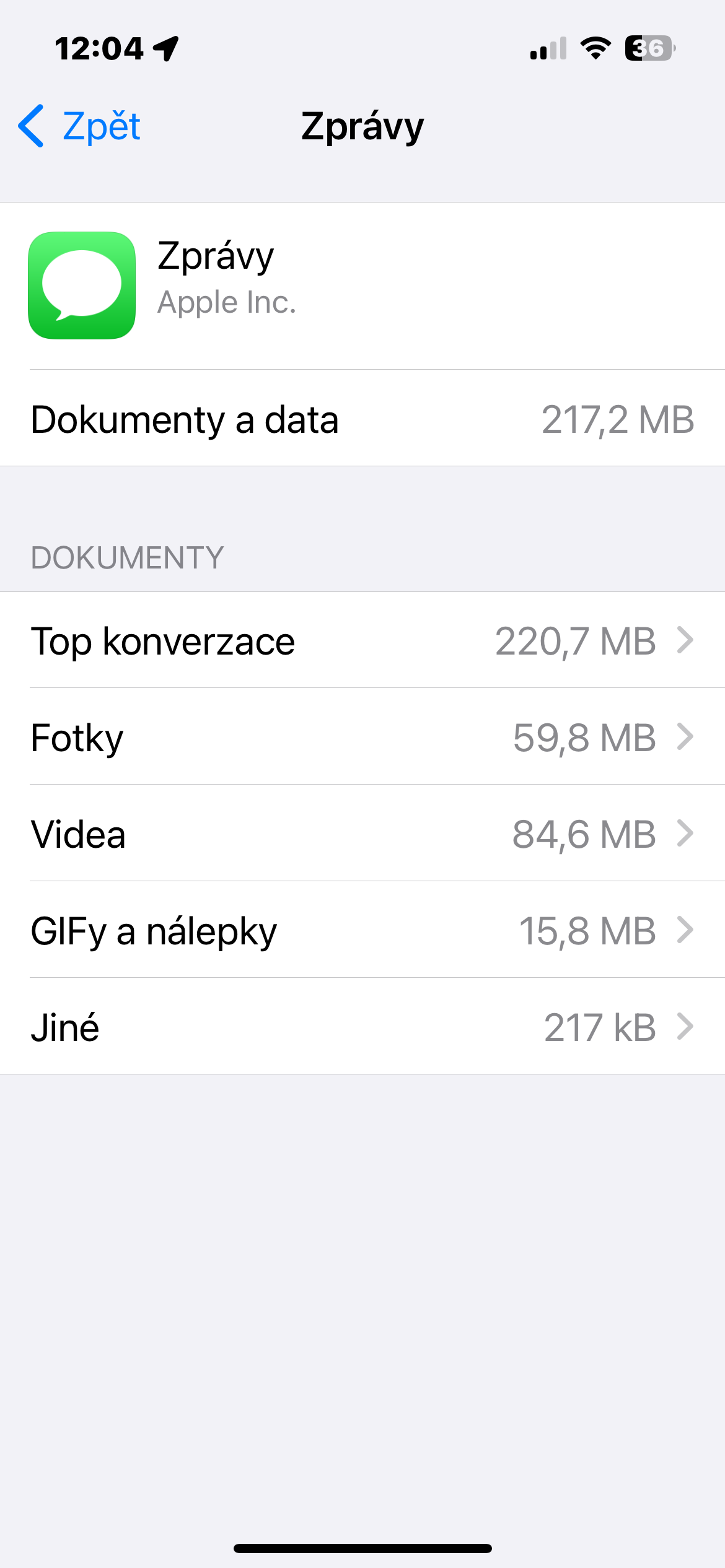Open the Fotky documents row
This screenshot has height=1568, width=725.
[362, 737]
